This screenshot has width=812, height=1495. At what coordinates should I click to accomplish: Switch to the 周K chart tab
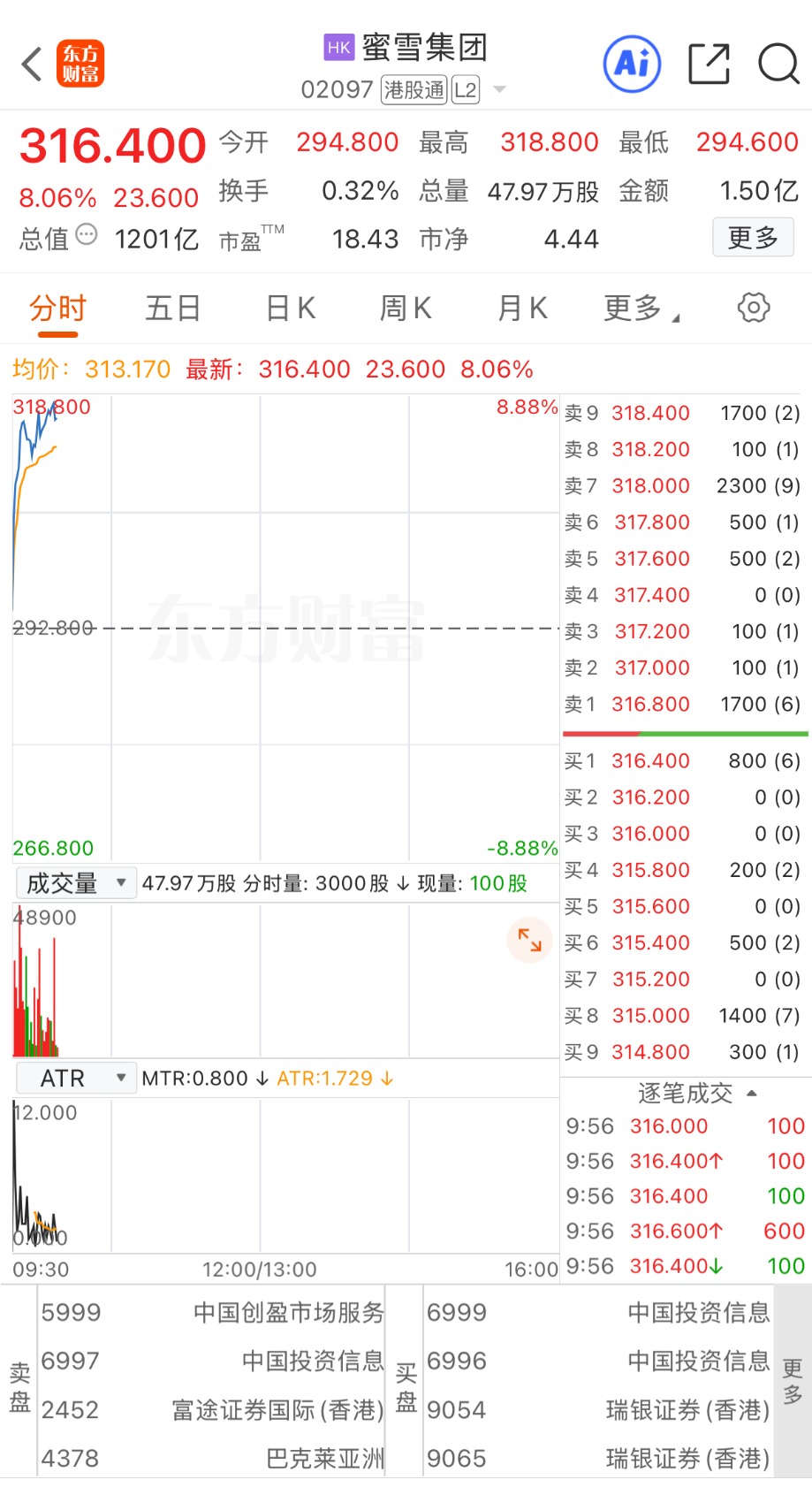coord(406,309)
